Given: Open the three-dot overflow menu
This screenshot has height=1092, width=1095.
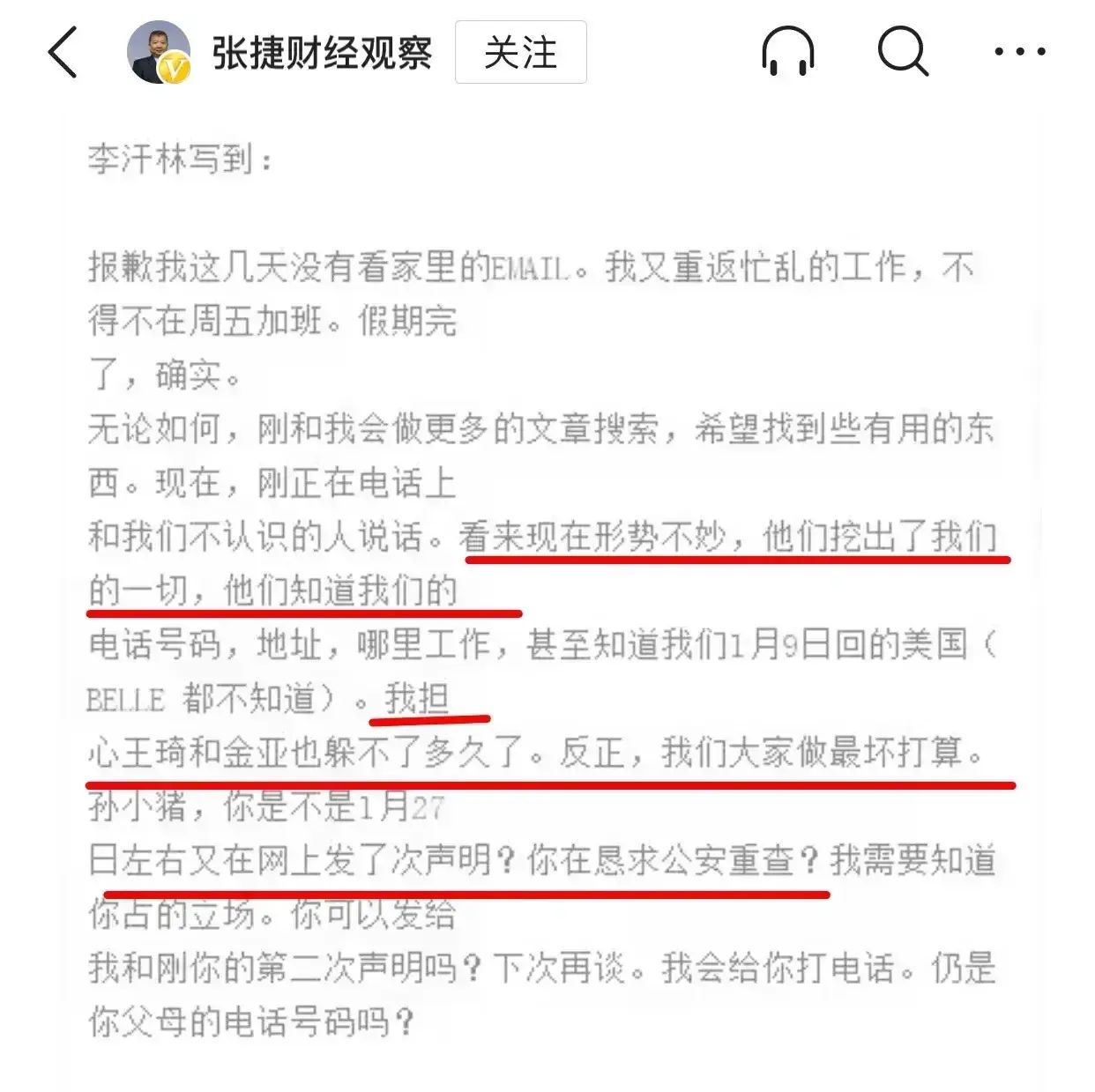Looking at the screenshot, I should click(x=1019, y=52).
